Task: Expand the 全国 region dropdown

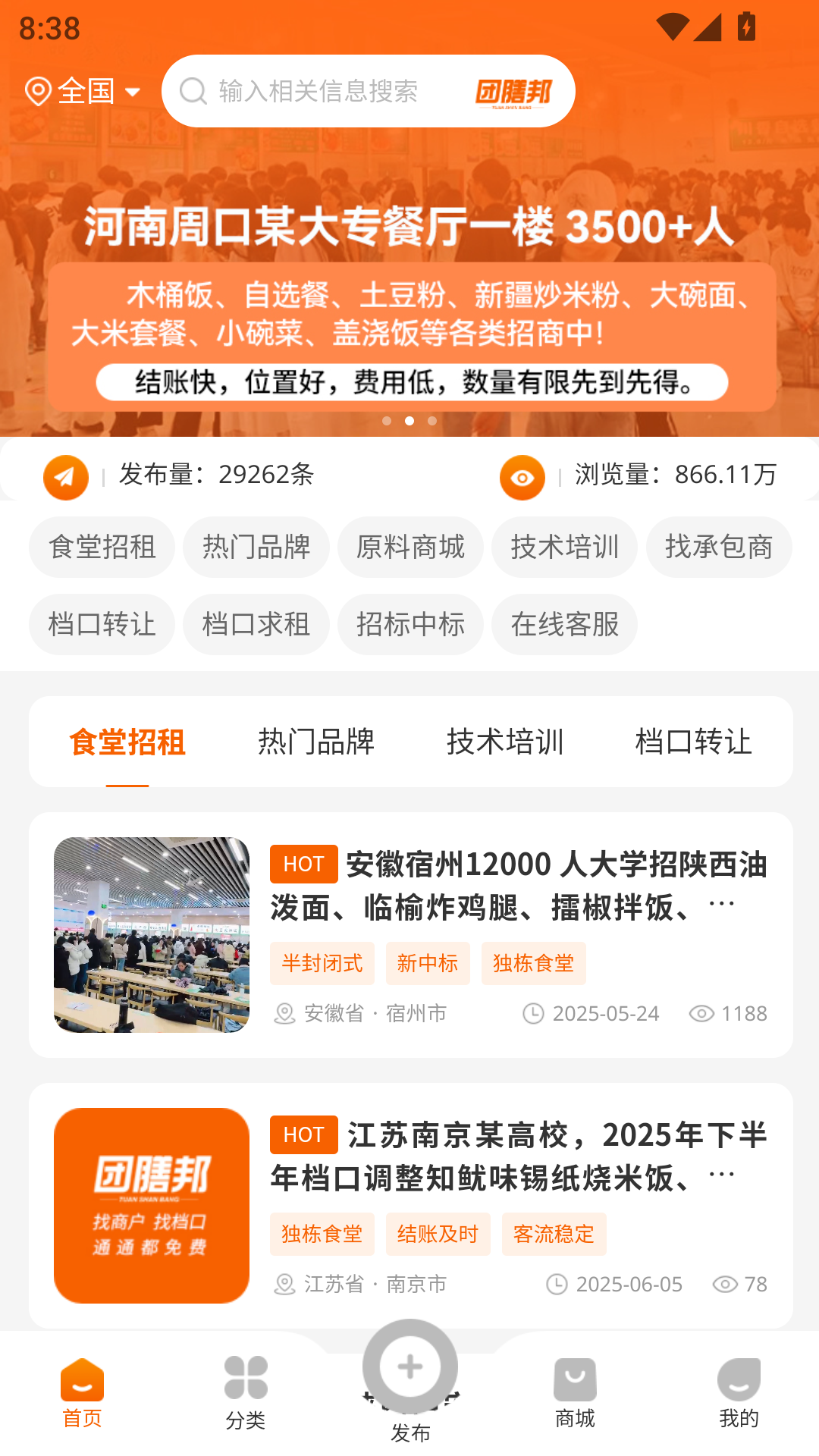Action: point(133,90)
